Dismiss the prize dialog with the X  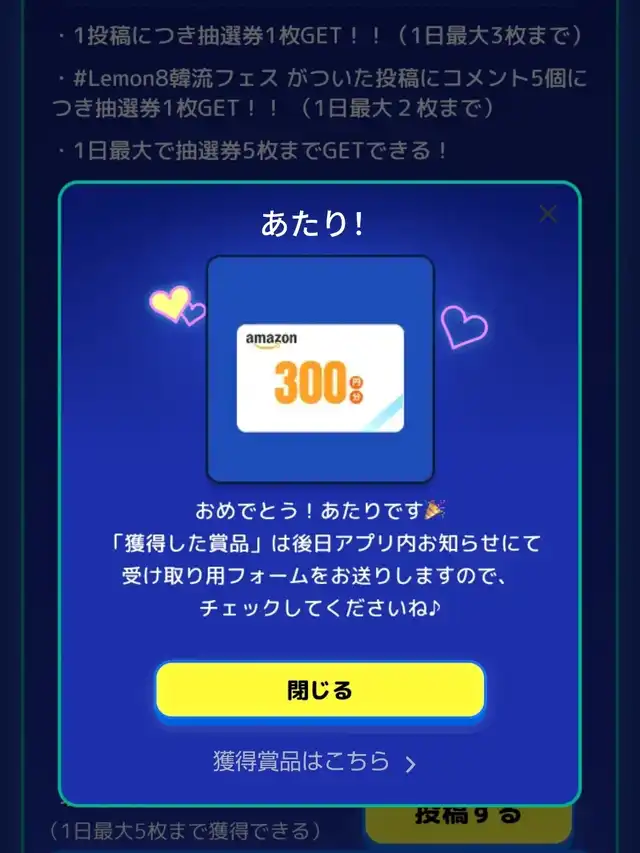pyautogui.click(x=547, y=214)
